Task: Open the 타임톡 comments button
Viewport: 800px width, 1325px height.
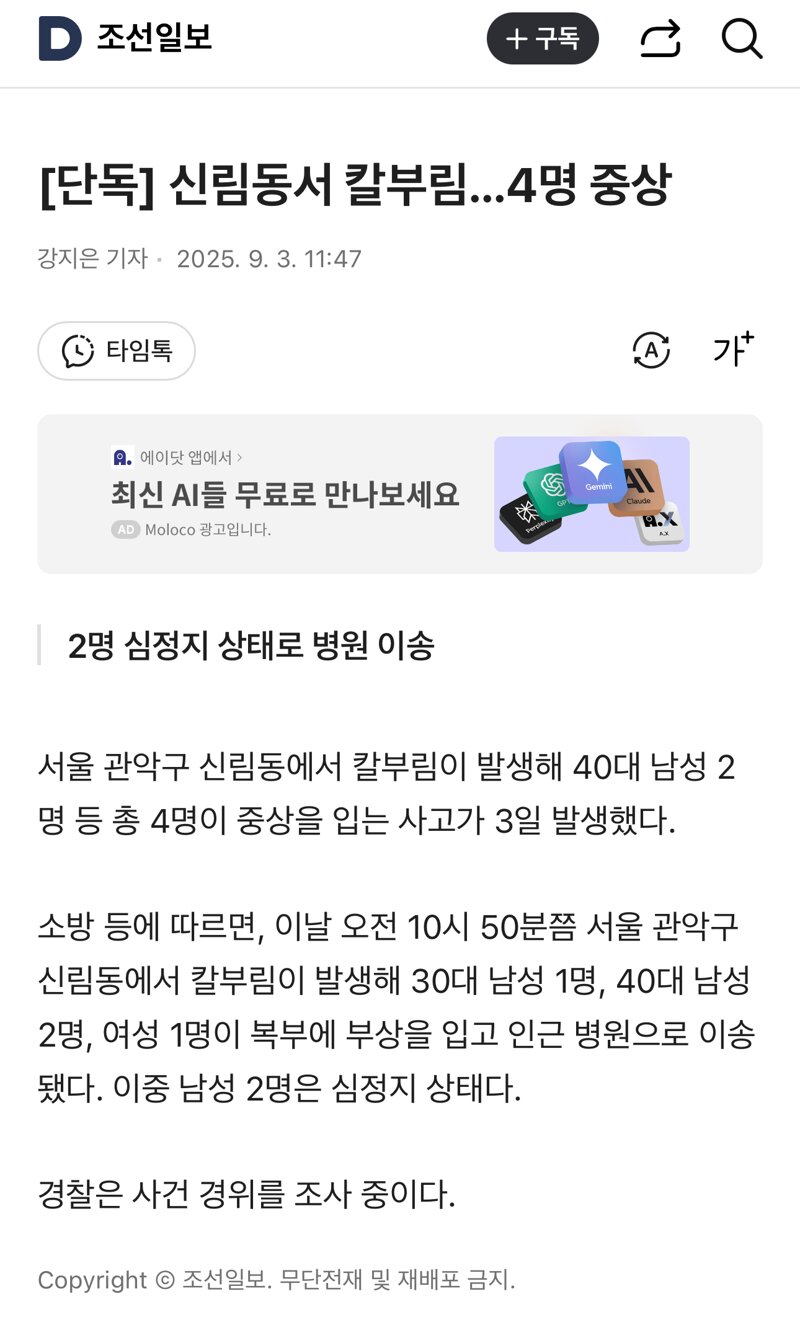Action: tap(117, 351)
